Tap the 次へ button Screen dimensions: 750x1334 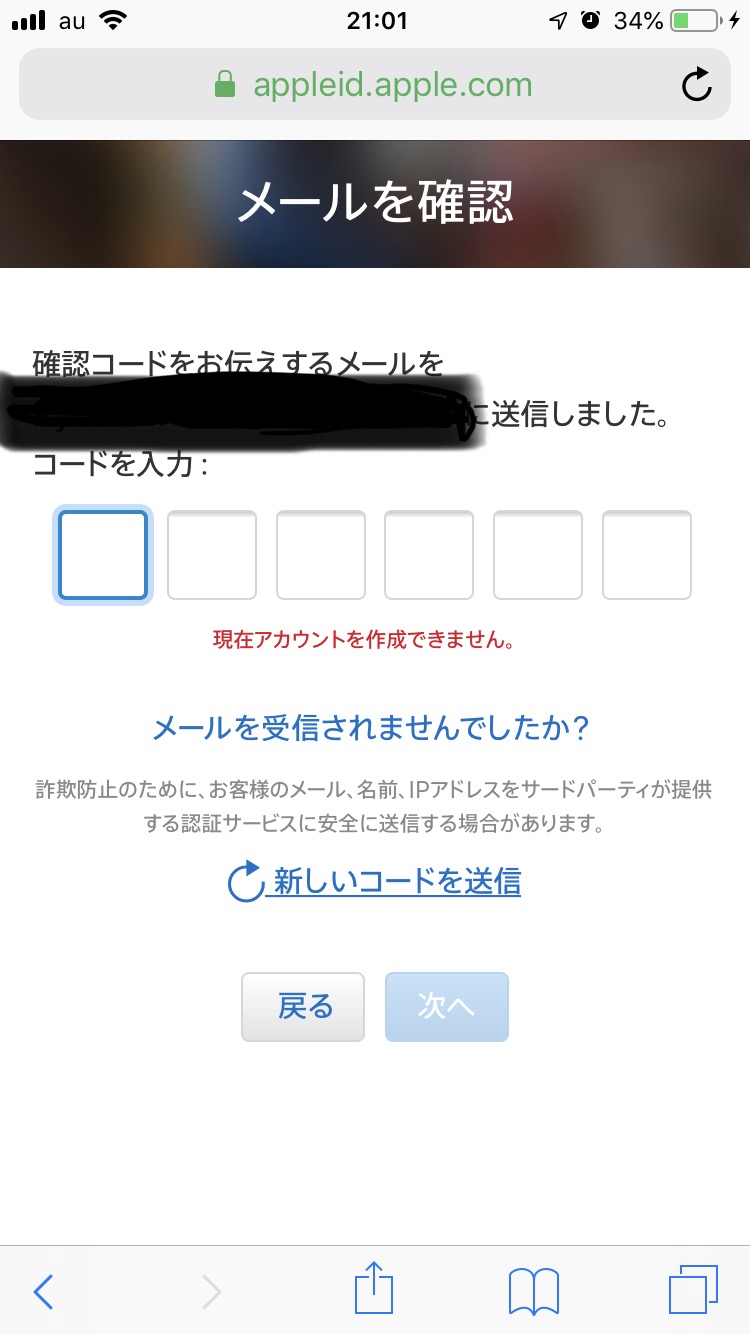click(x=447, y=1007)
